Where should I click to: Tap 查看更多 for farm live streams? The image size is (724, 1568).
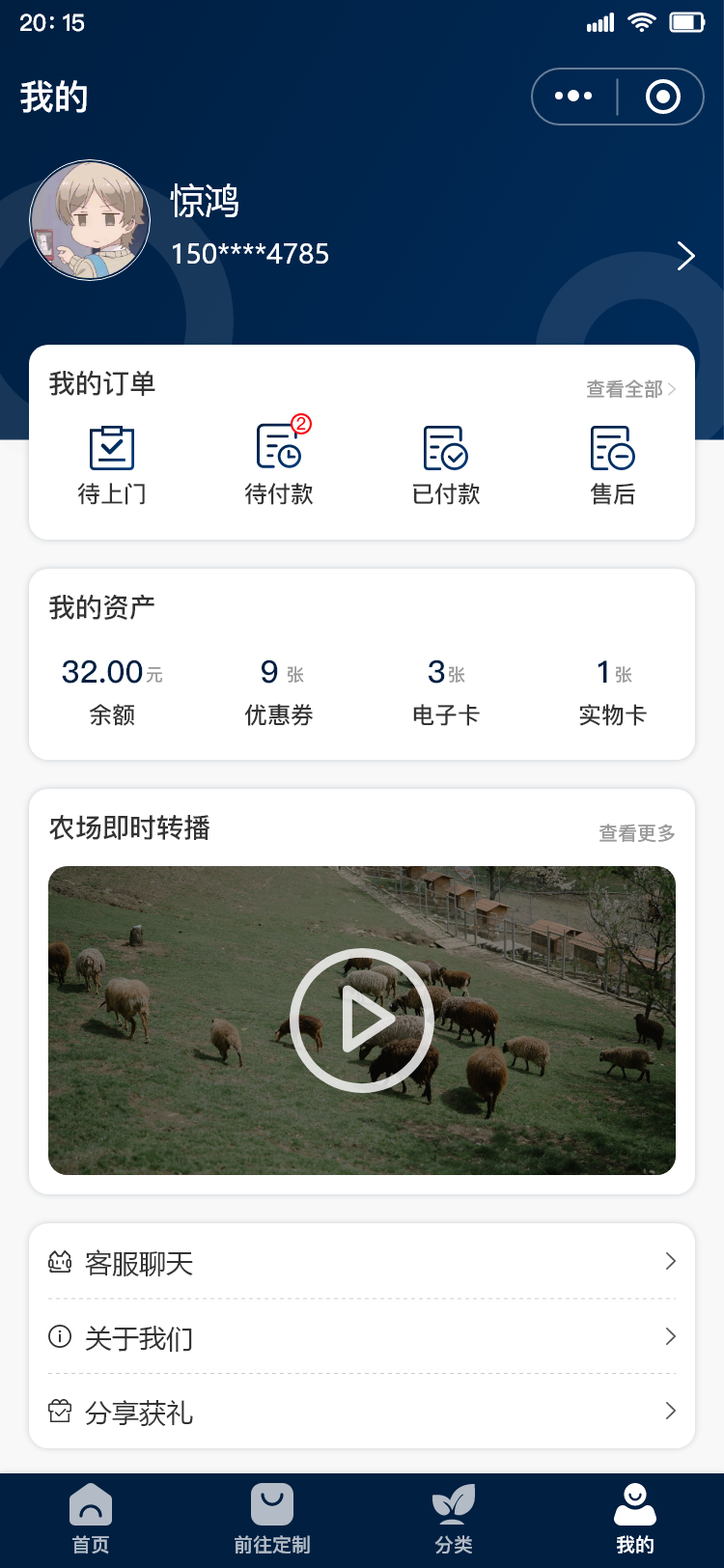[x=636, y=833]
